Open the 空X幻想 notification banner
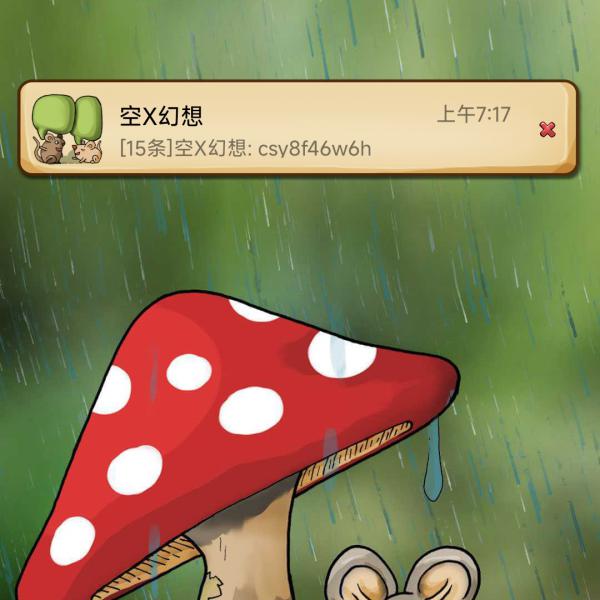600x600 pixels. [x=280, y=130]
